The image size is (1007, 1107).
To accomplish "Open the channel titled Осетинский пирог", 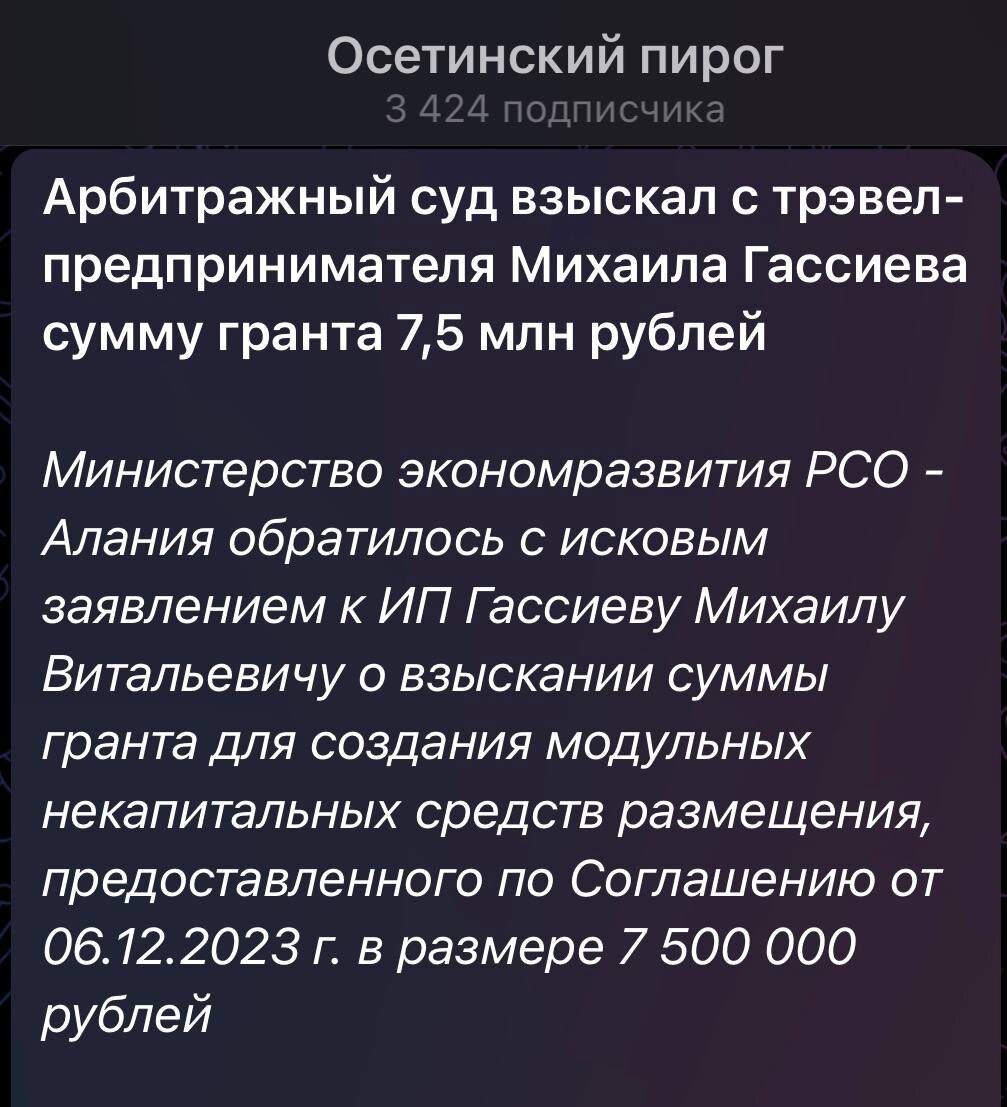I will tap(503, 57).
